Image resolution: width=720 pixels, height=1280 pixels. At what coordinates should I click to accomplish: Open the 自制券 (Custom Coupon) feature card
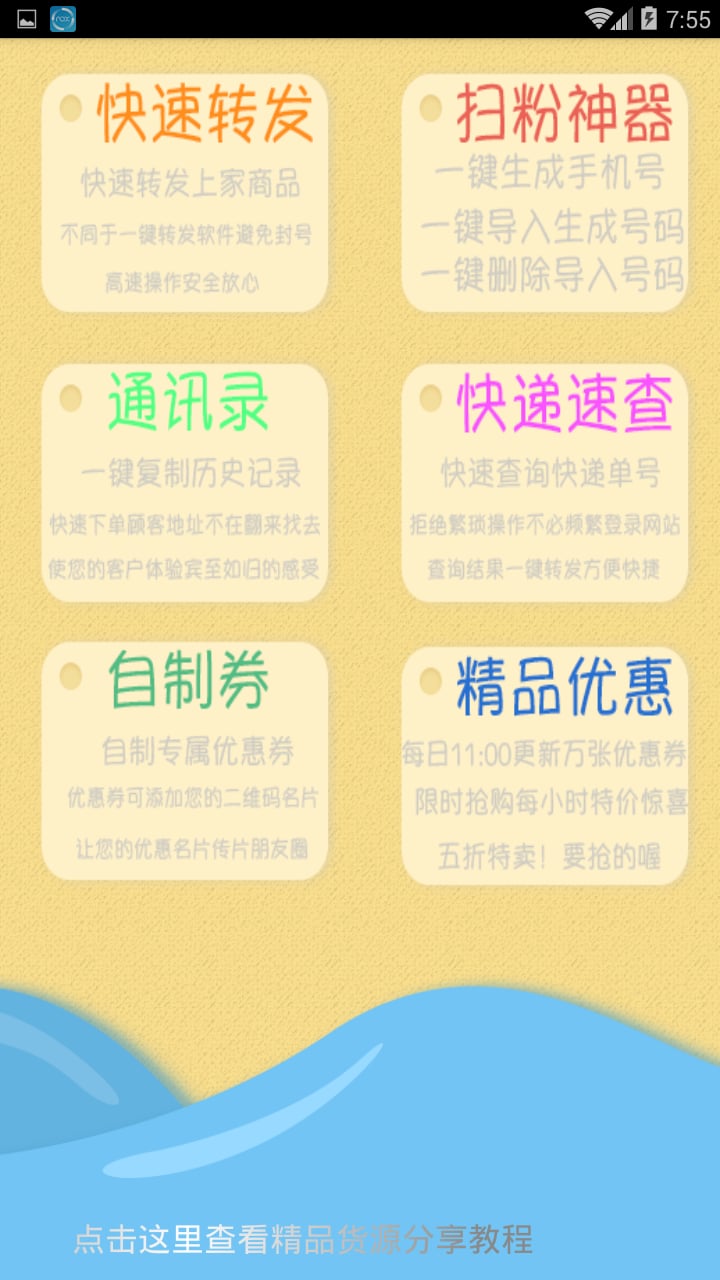click(185, 760)
